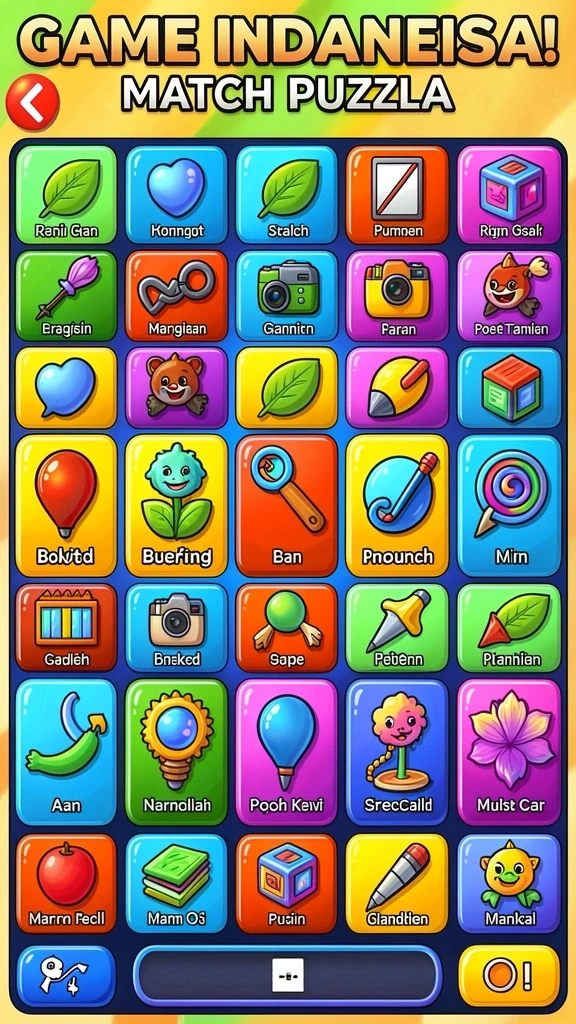The height and width of the screenshot is (1024, 576).
Task: Choose the Glandtien pencil tile
Action: [x=398, y=883]
